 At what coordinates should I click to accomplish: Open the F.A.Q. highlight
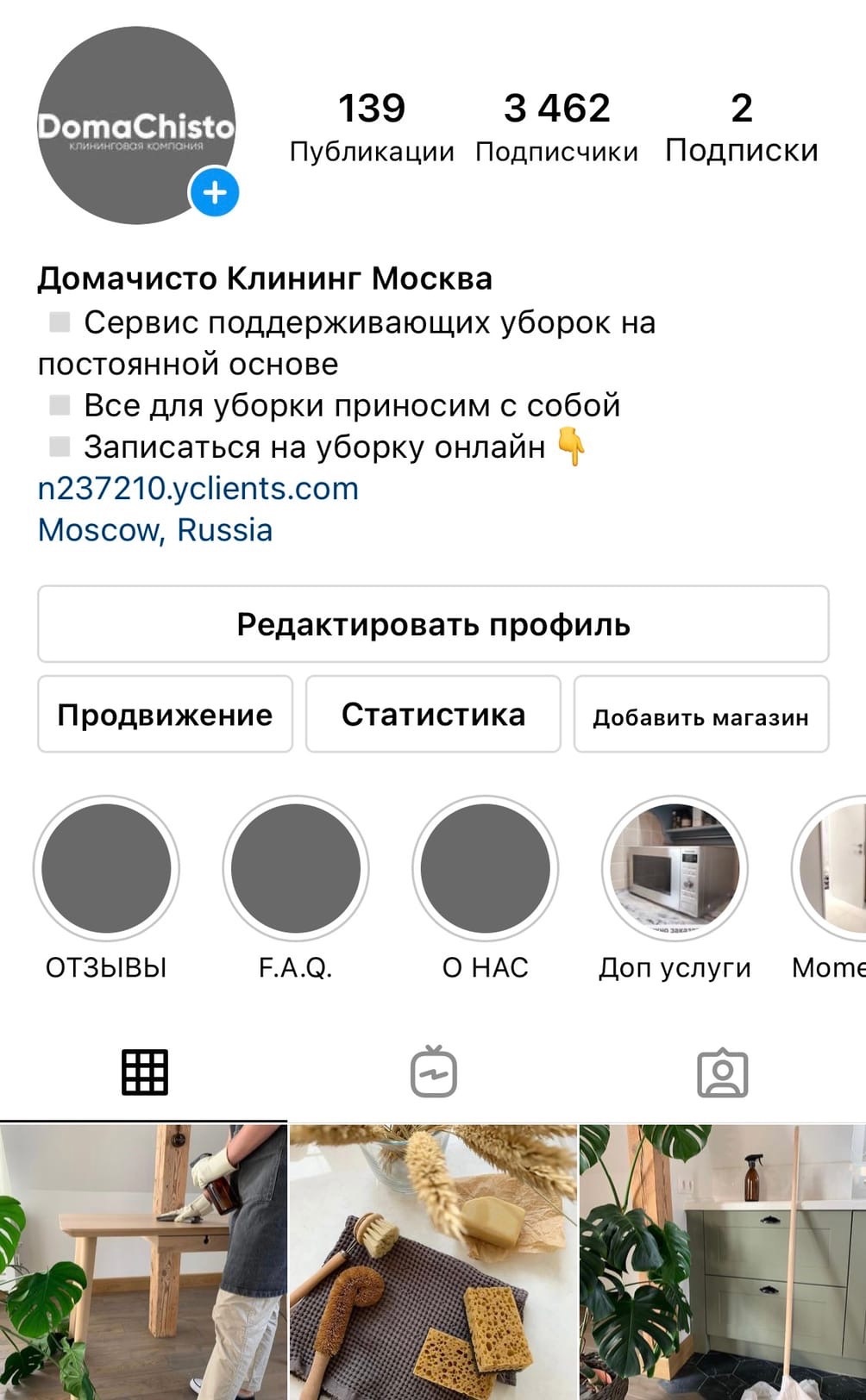point(296,869)
